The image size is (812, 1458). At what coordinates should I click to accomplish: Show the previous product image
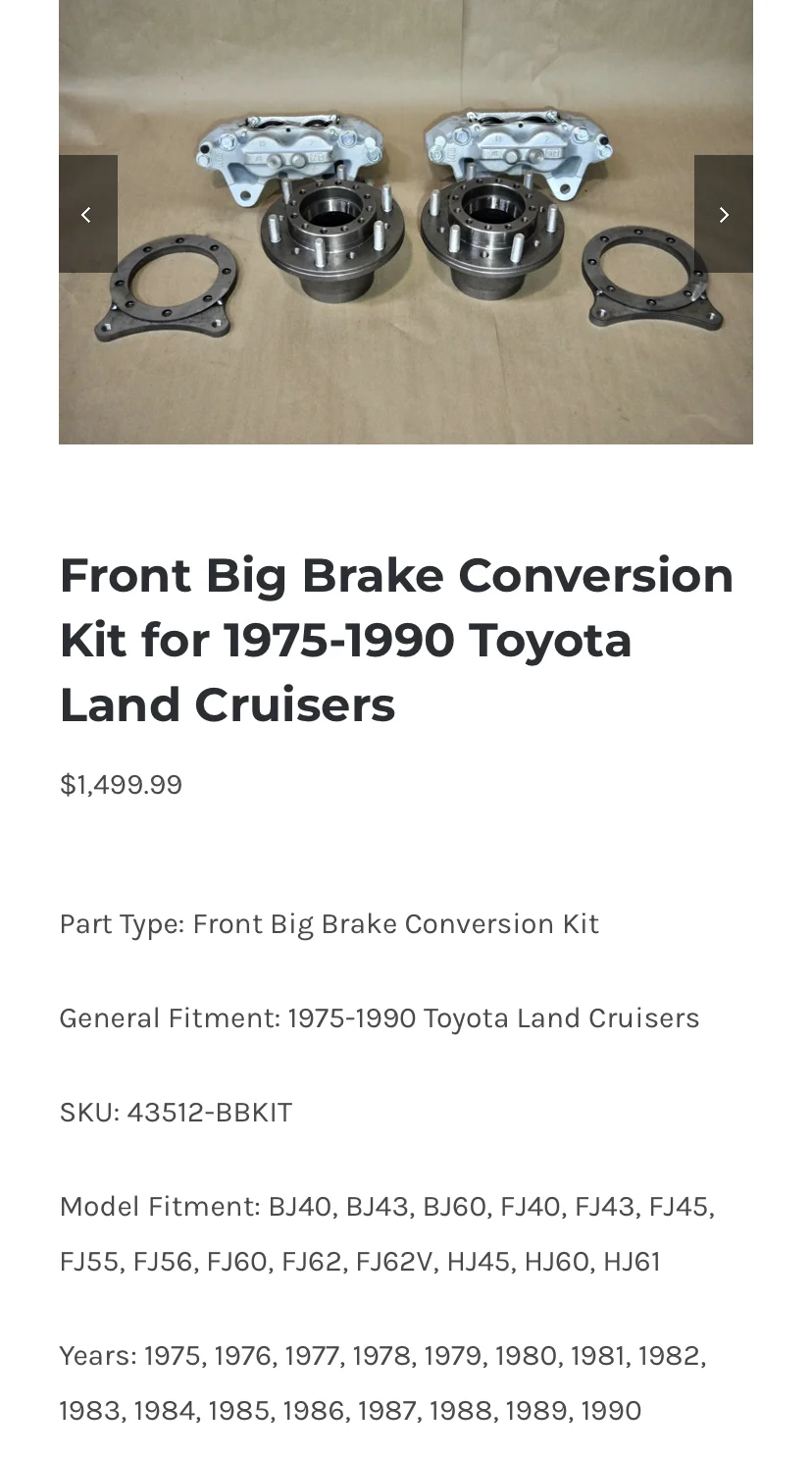click(87, 214)
